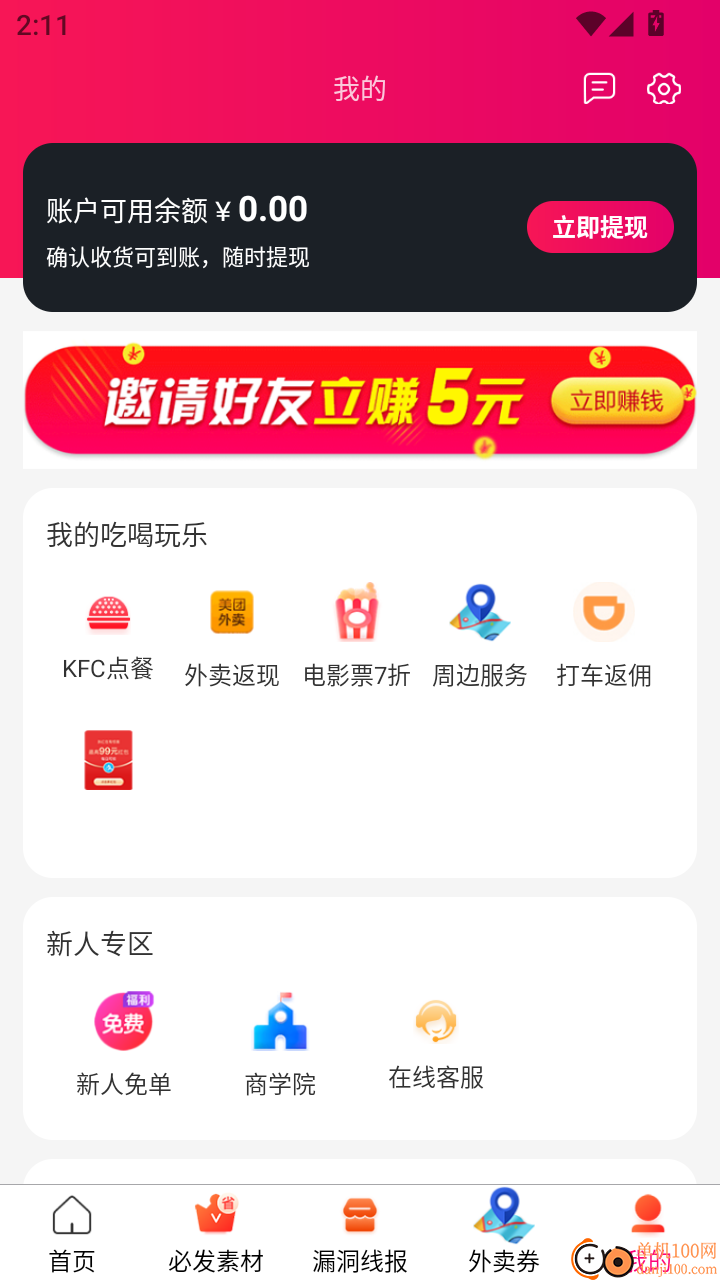Open the 99元红包 coupon icon
The image size is (720, 1280).
[x=108, y=760]
